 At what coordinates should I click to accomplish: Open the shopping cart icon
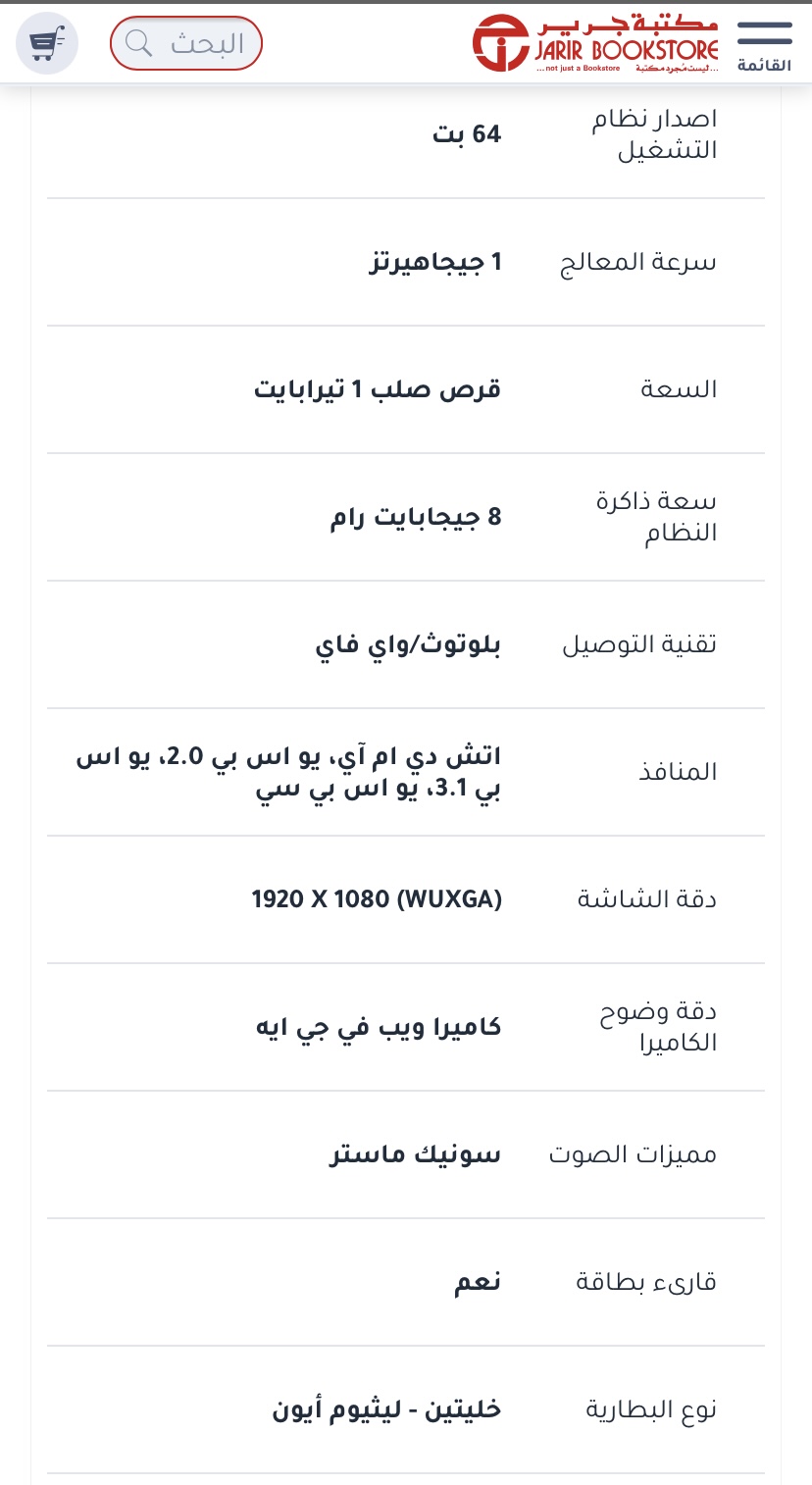[x=47, y=43]
